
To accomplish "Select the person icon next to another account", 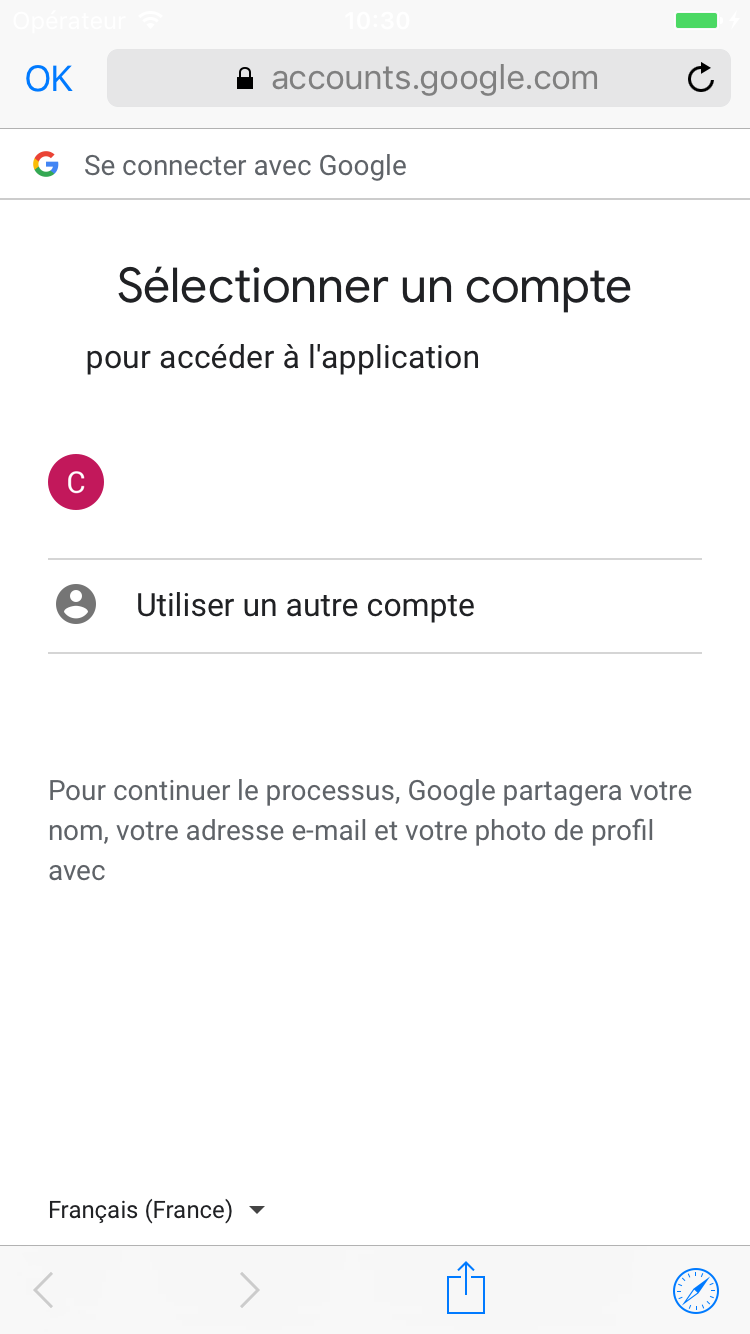I will coord(75,604).
